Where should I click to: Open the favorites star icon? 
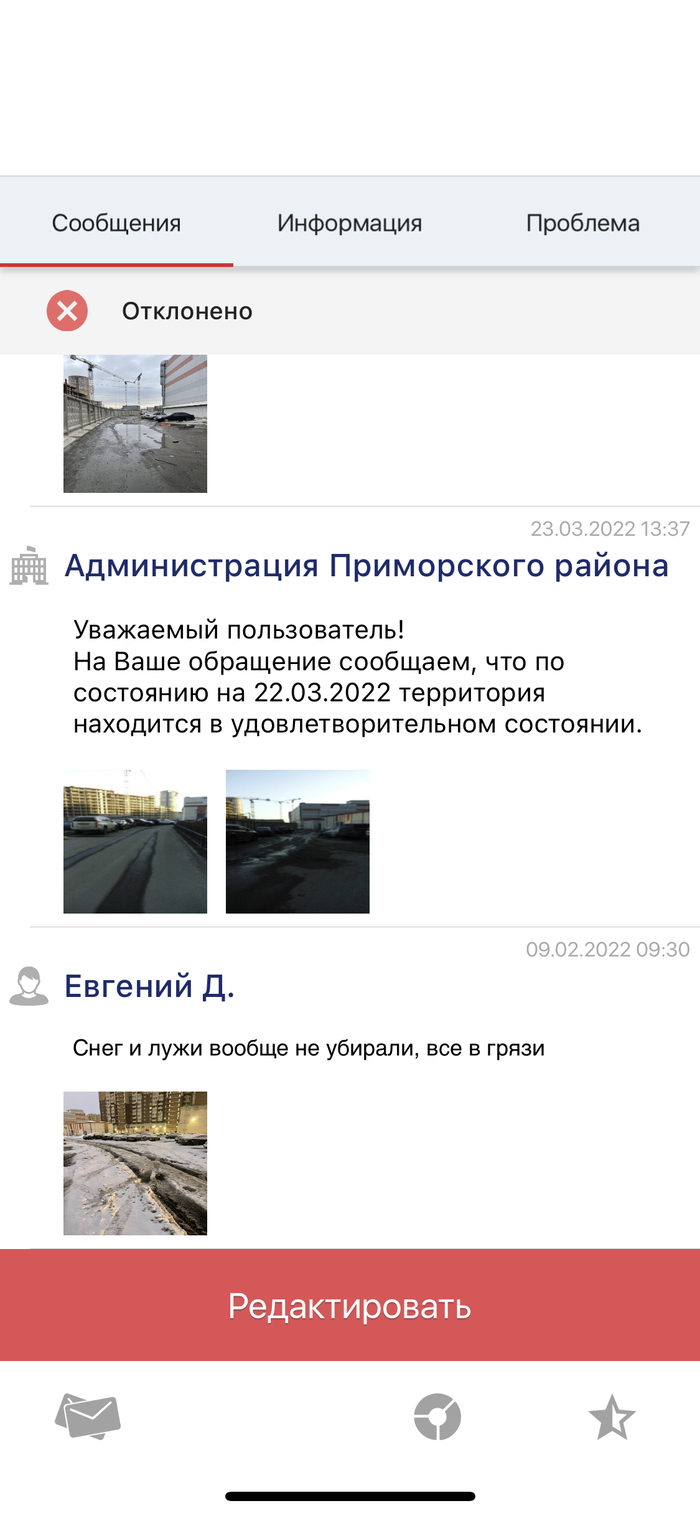(x=611, y=1417)
